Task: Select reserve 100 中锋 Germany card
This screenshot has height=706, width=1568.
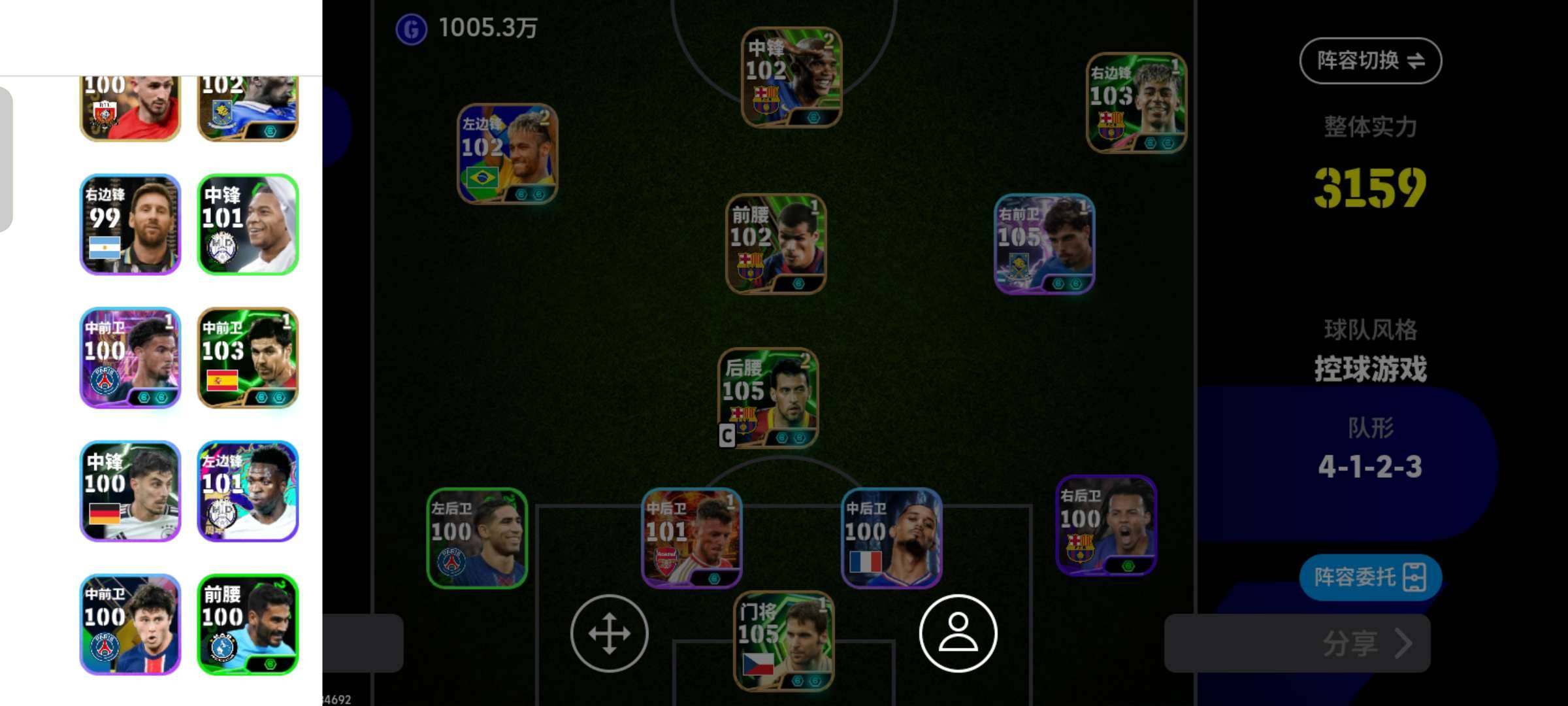Action: pos(130,491)
